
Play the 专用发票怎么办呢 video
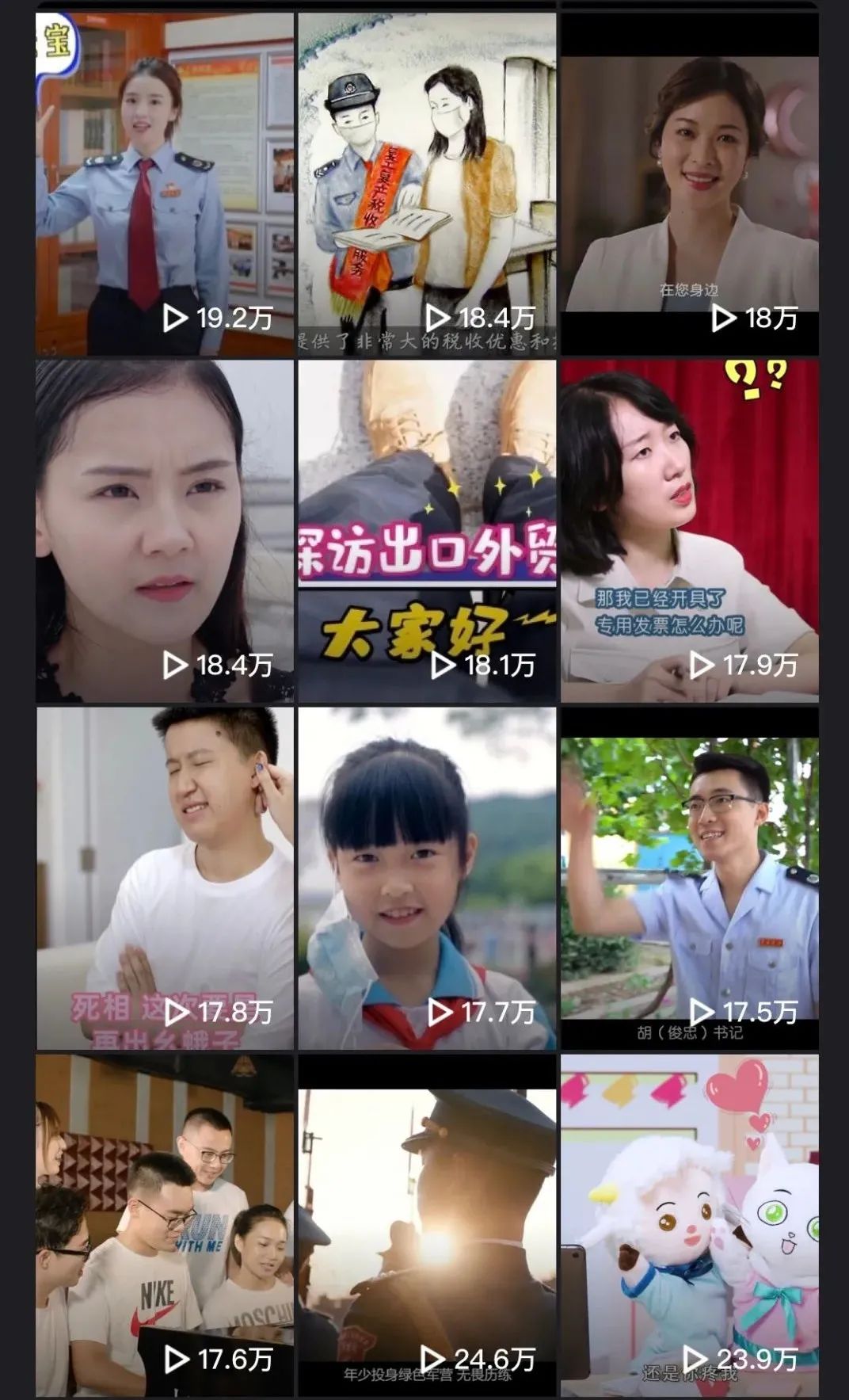tap(689, 531)
